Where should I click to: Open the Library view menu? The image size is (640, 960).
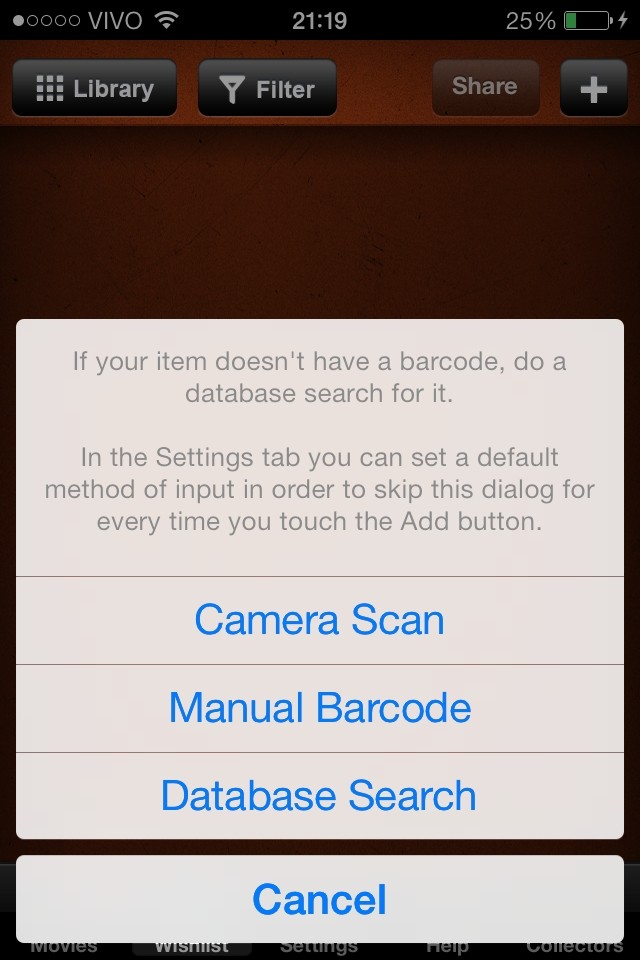(95, 89)
